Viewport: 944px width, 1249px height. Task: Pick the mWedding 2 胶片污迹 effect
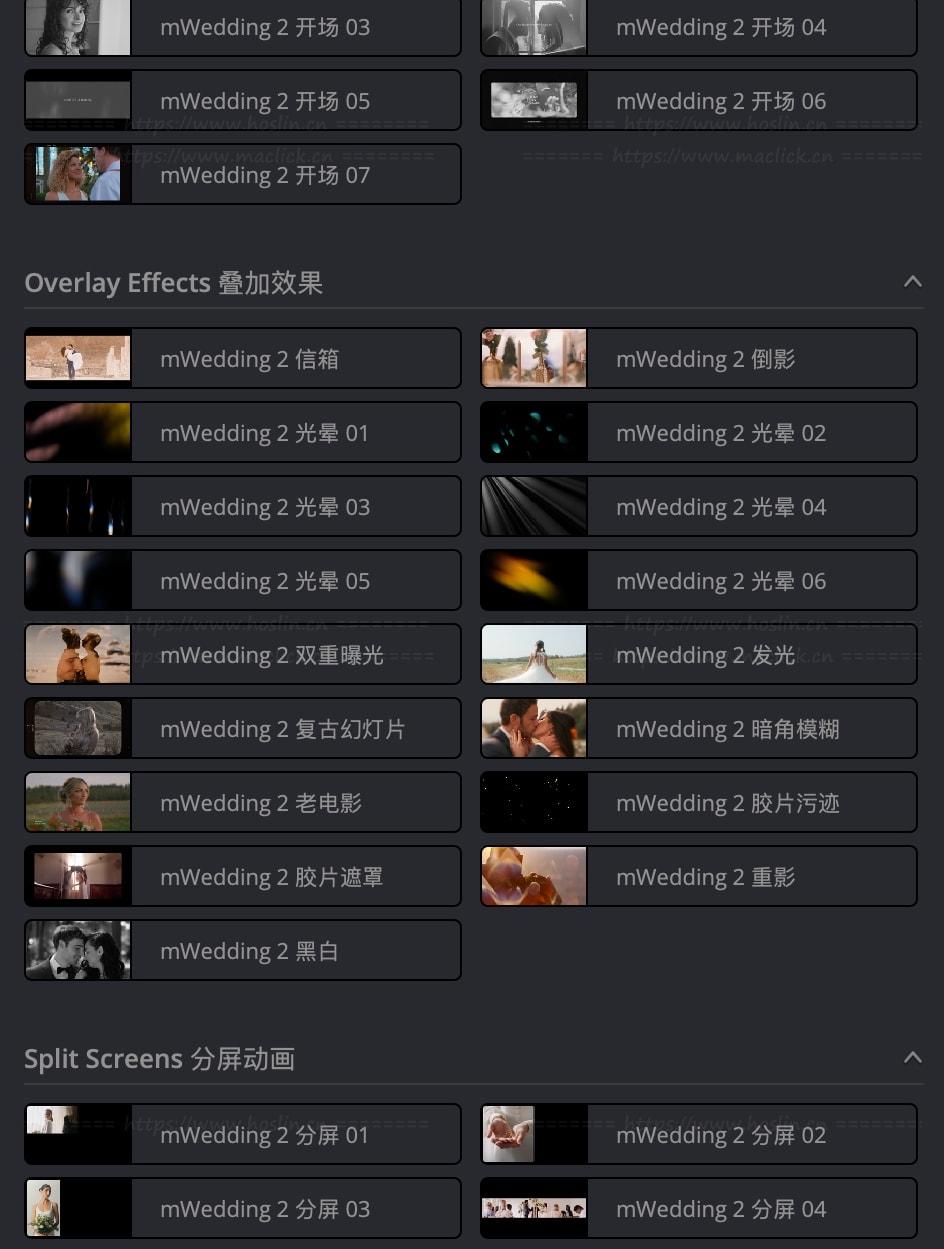[x=699, y=803]
